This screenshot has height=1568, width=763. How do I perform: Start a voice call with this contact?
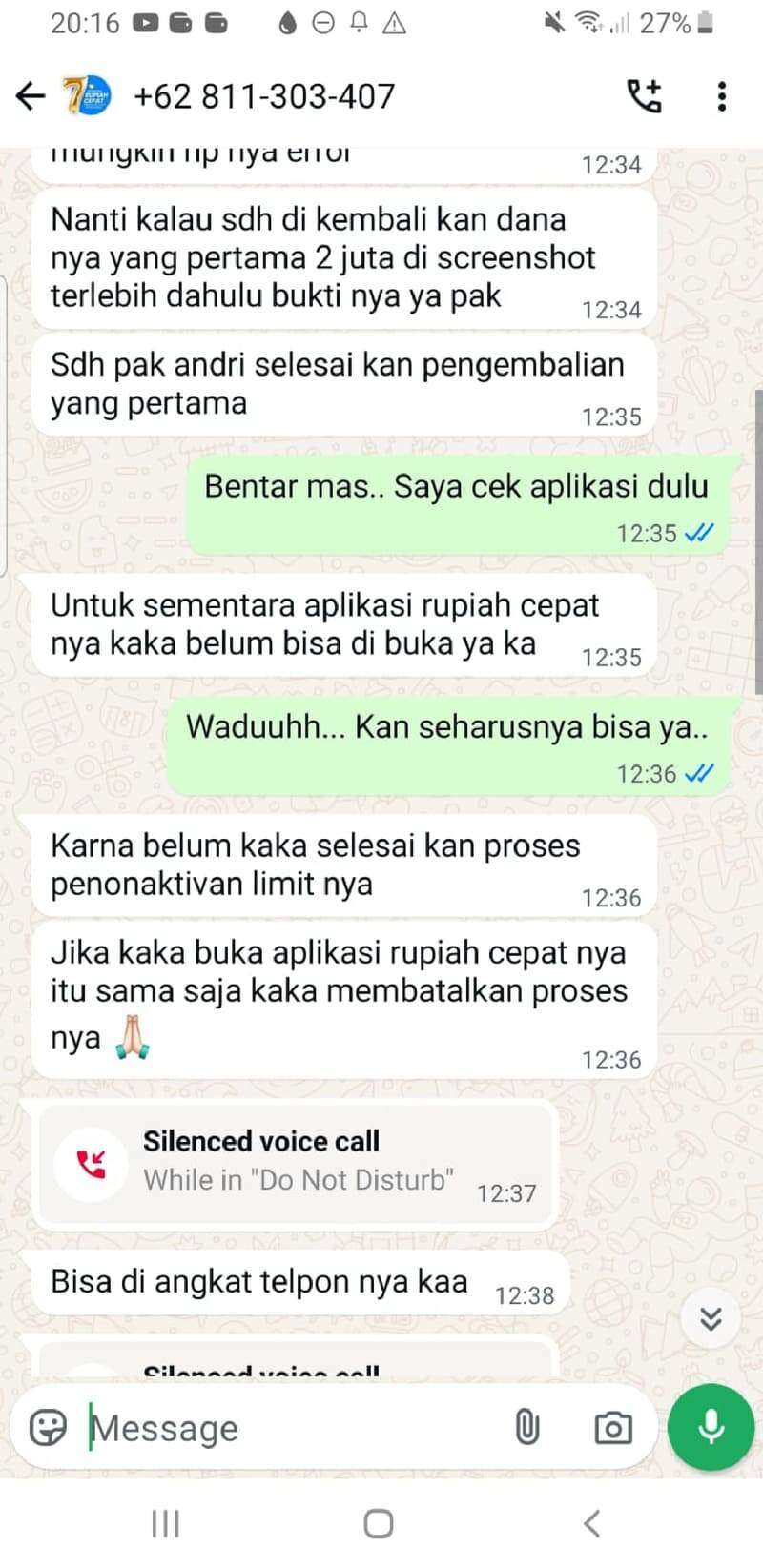click(644, 95)
